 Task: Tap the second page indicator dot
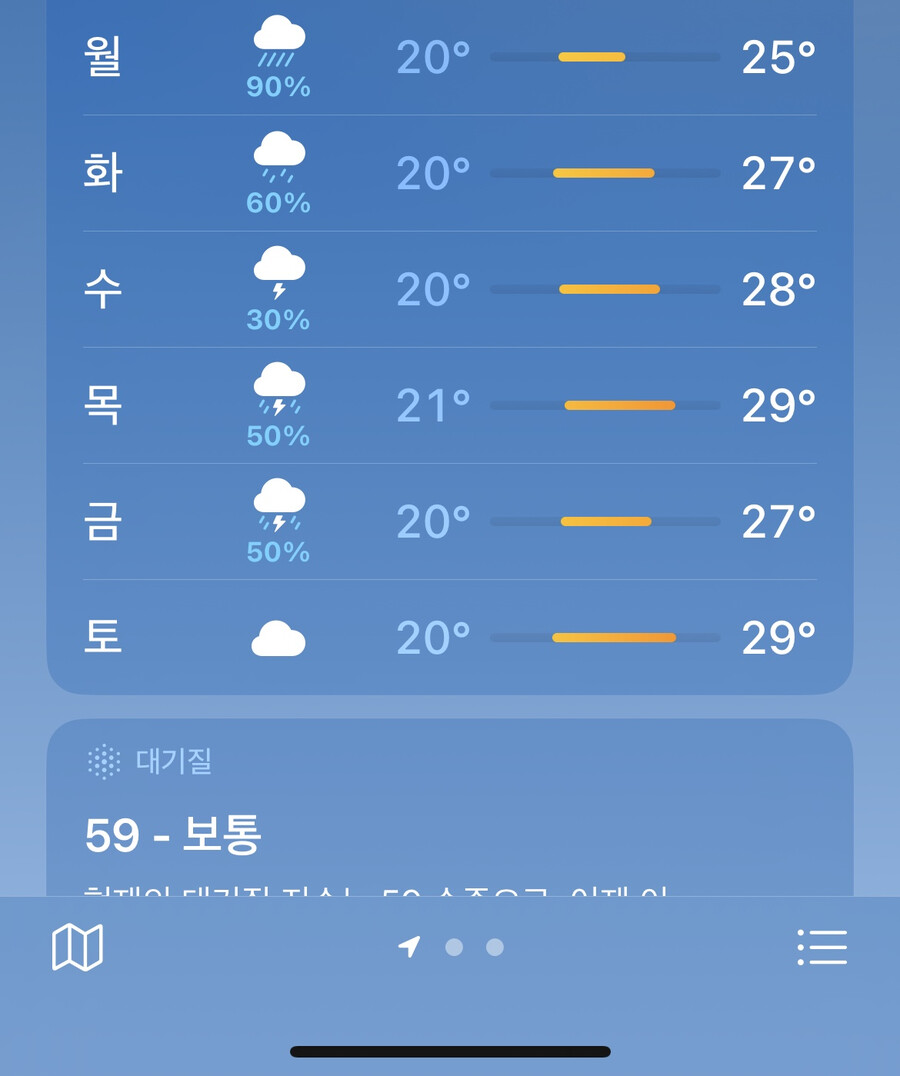coord(494,948)
